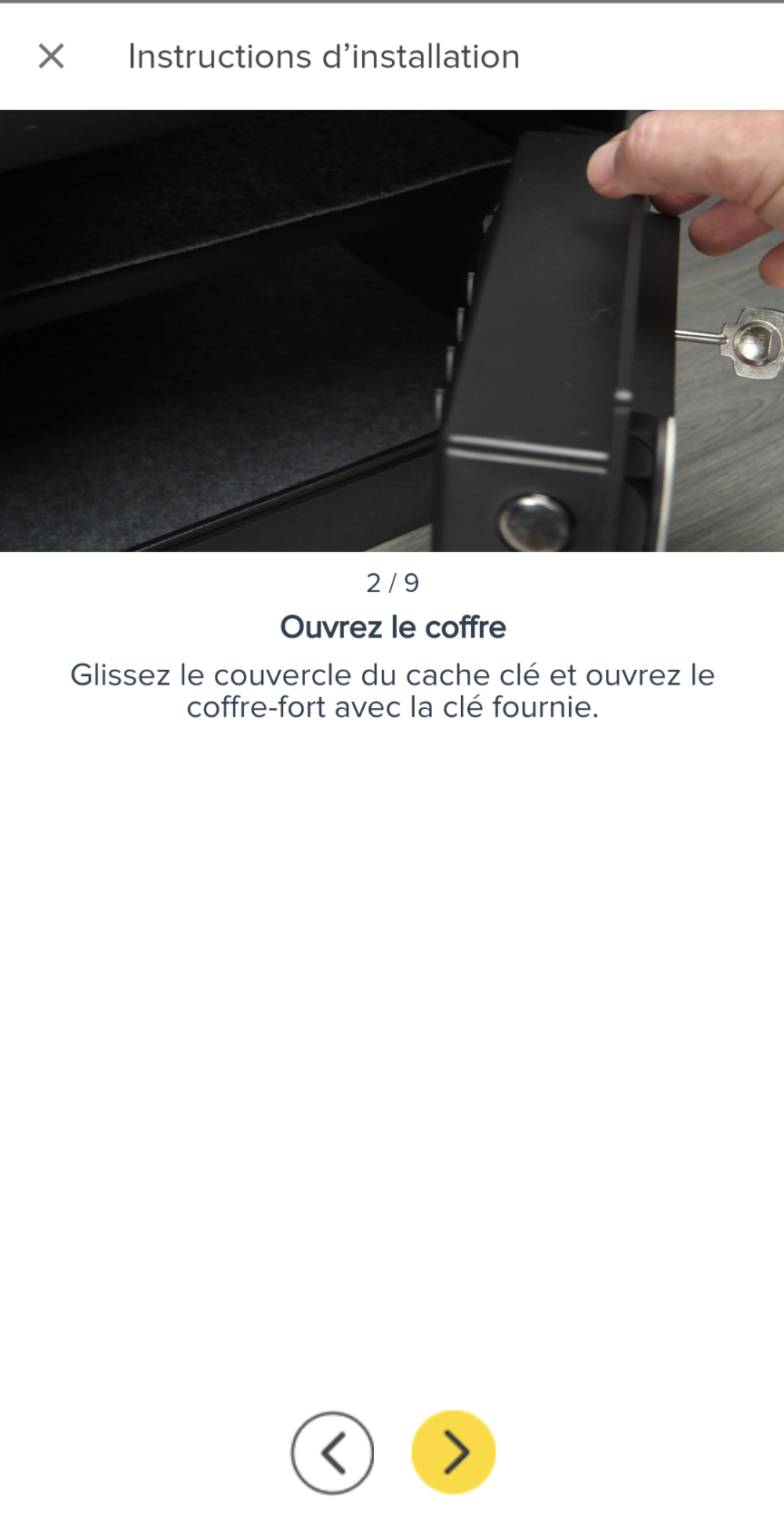Go back to the previous instruction step
The width and height of the screenshot is (784, 1526).
[x=332, y=1452]
